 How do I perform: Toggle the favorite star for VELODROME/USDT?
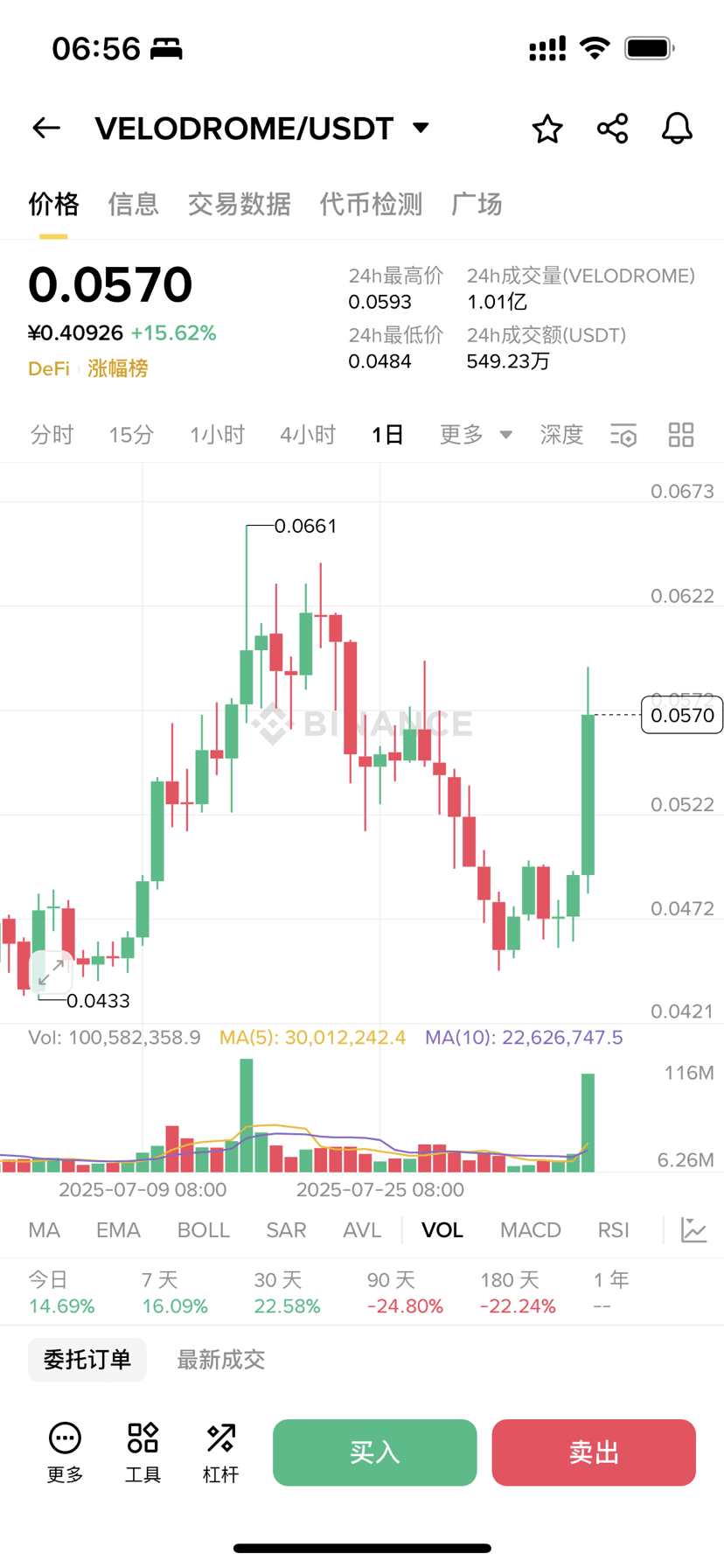click(546, 129)
